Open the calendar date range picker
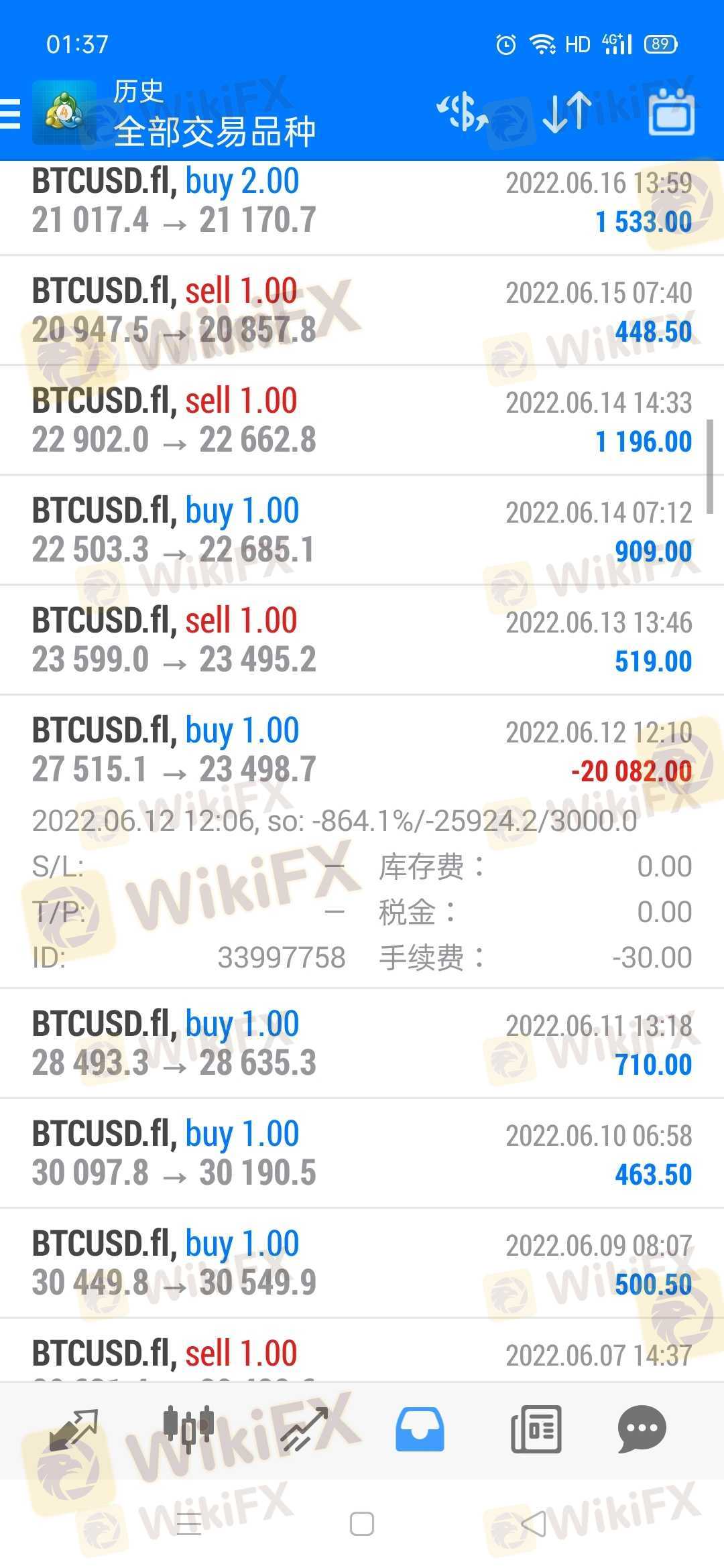This screenshot has width=724, height=1568. pyautogui.click(x=671, y=112)
